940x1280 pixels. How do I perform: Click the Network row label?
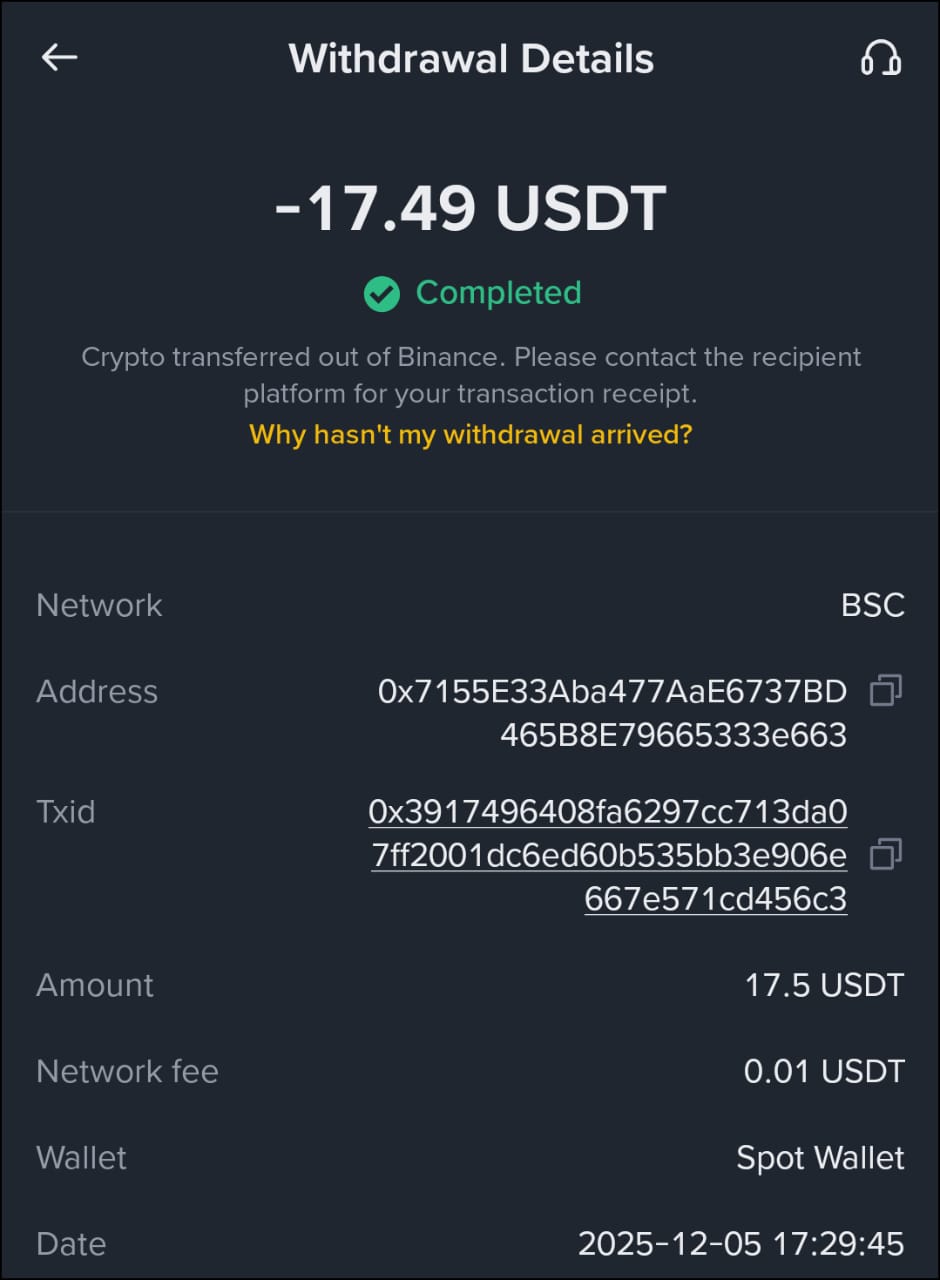98,604
